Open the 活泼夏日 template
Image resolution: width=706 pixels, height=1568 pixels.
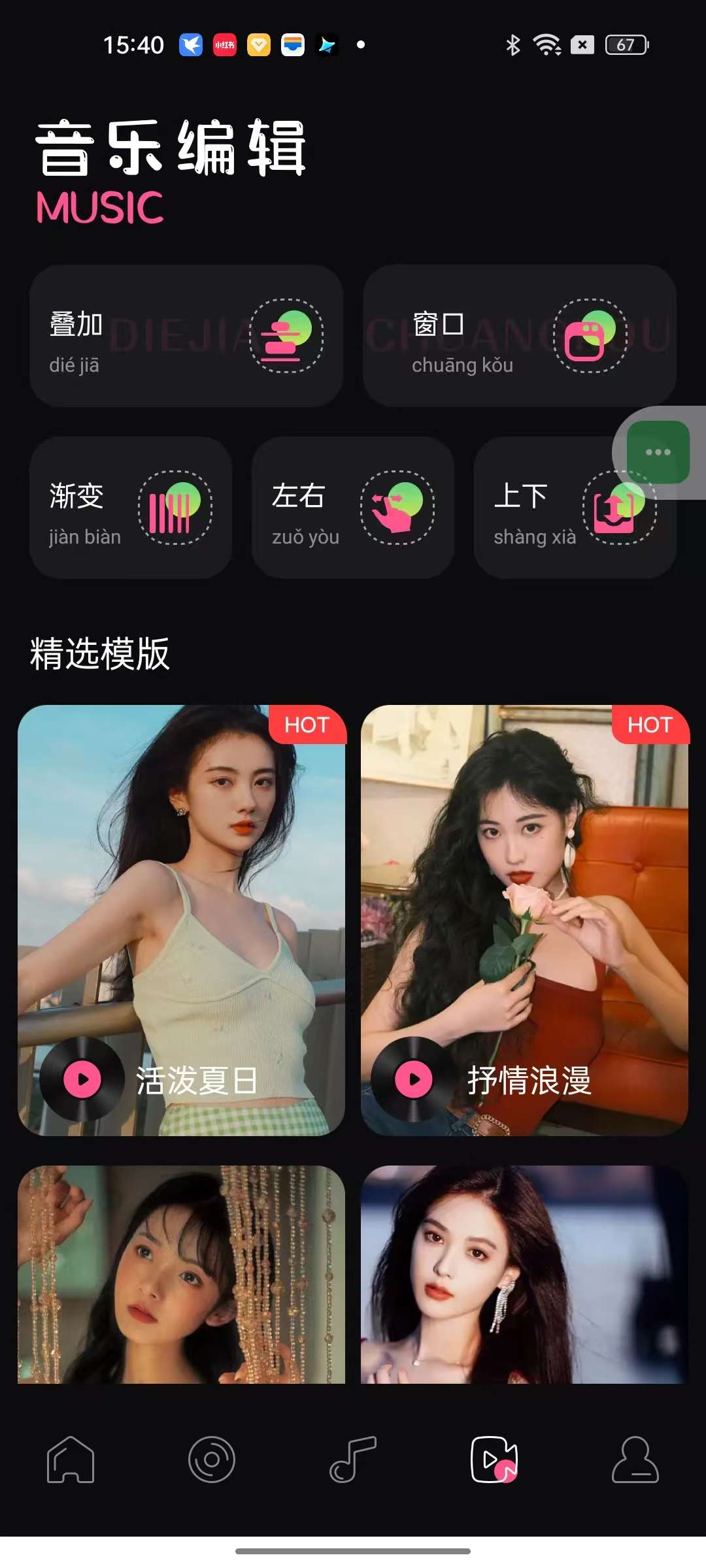(182, 920)
